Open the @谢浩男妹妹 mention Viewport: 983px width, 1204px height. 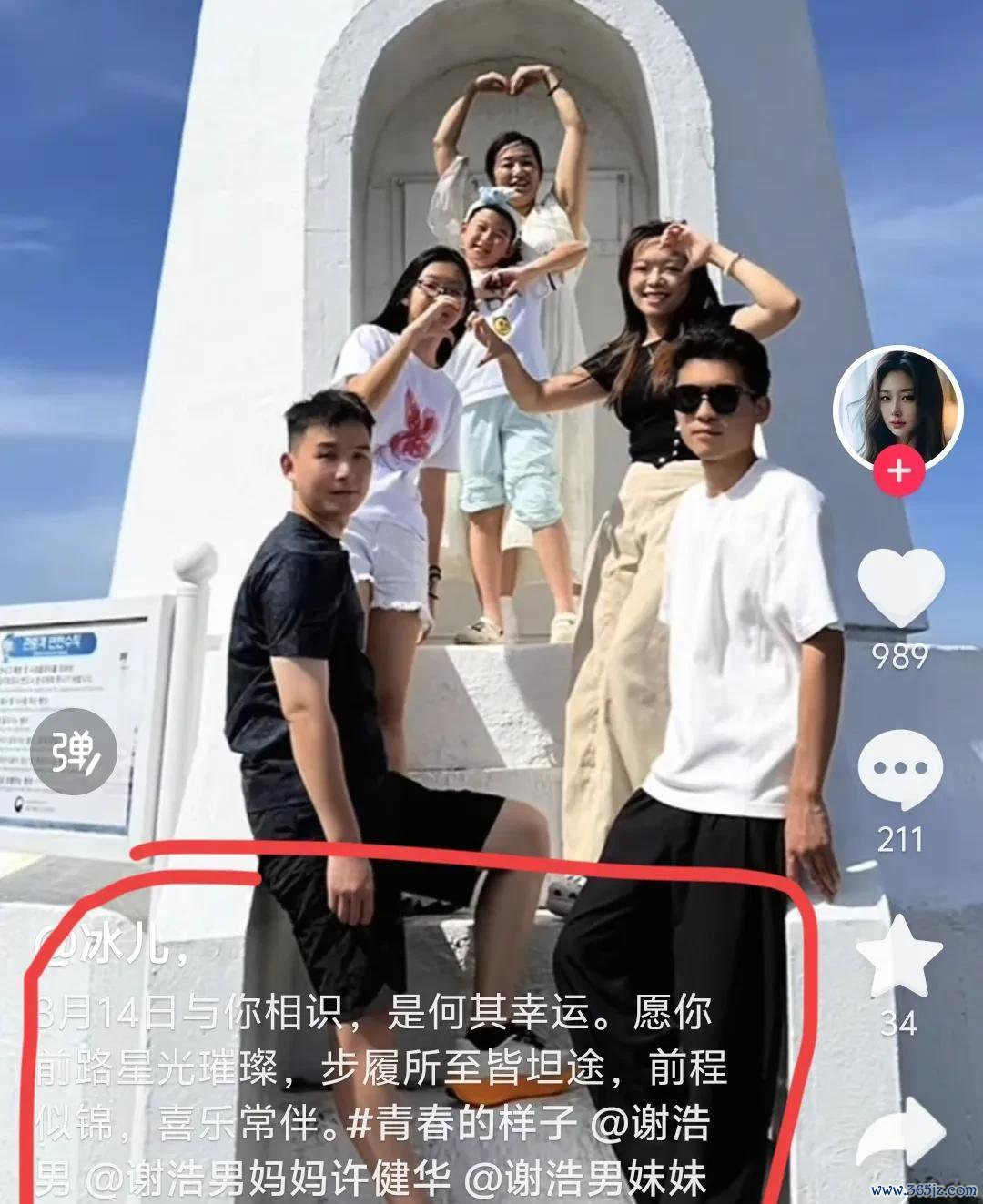(584, 1179)
